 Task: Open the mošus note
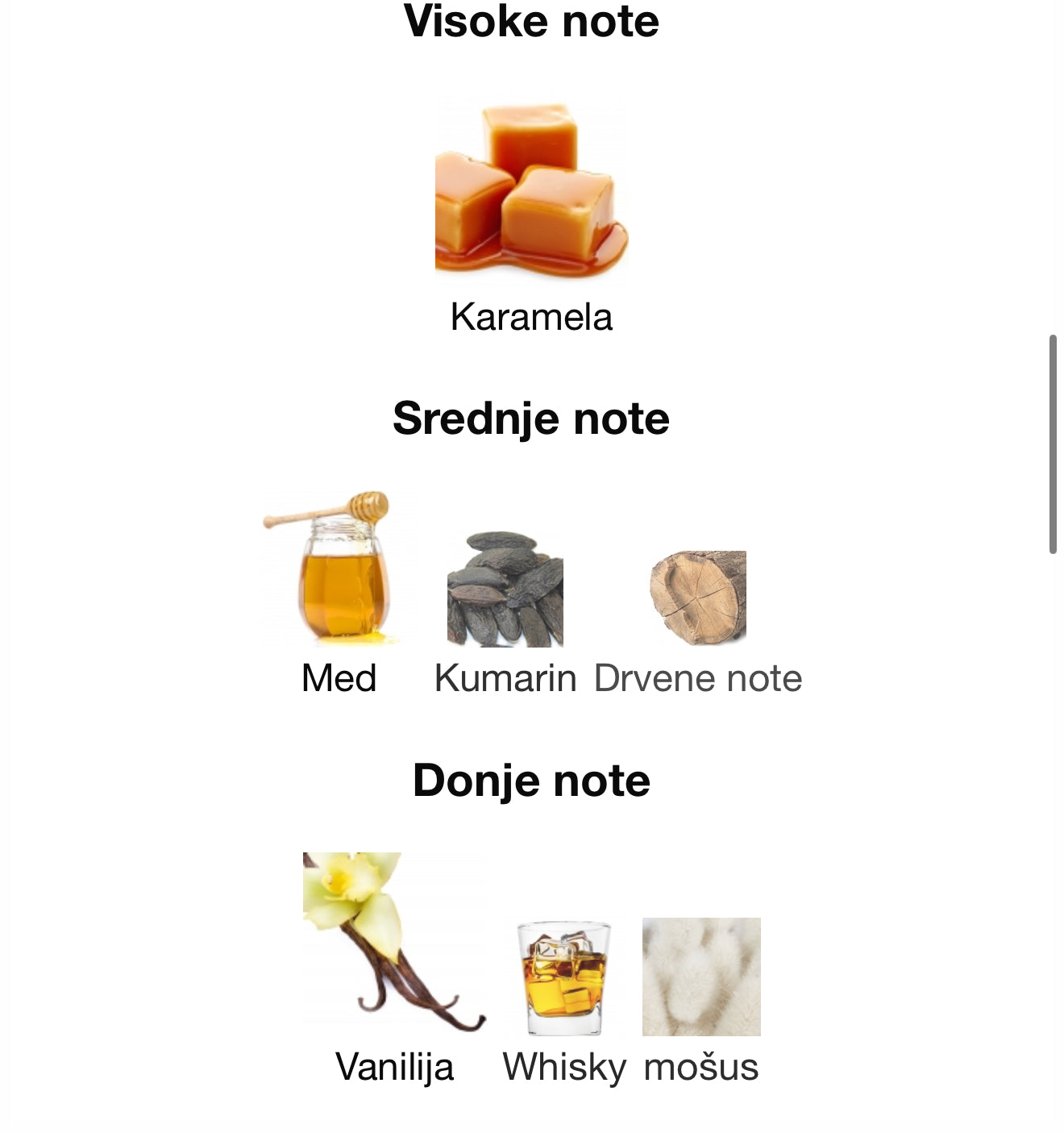(701, 977)
